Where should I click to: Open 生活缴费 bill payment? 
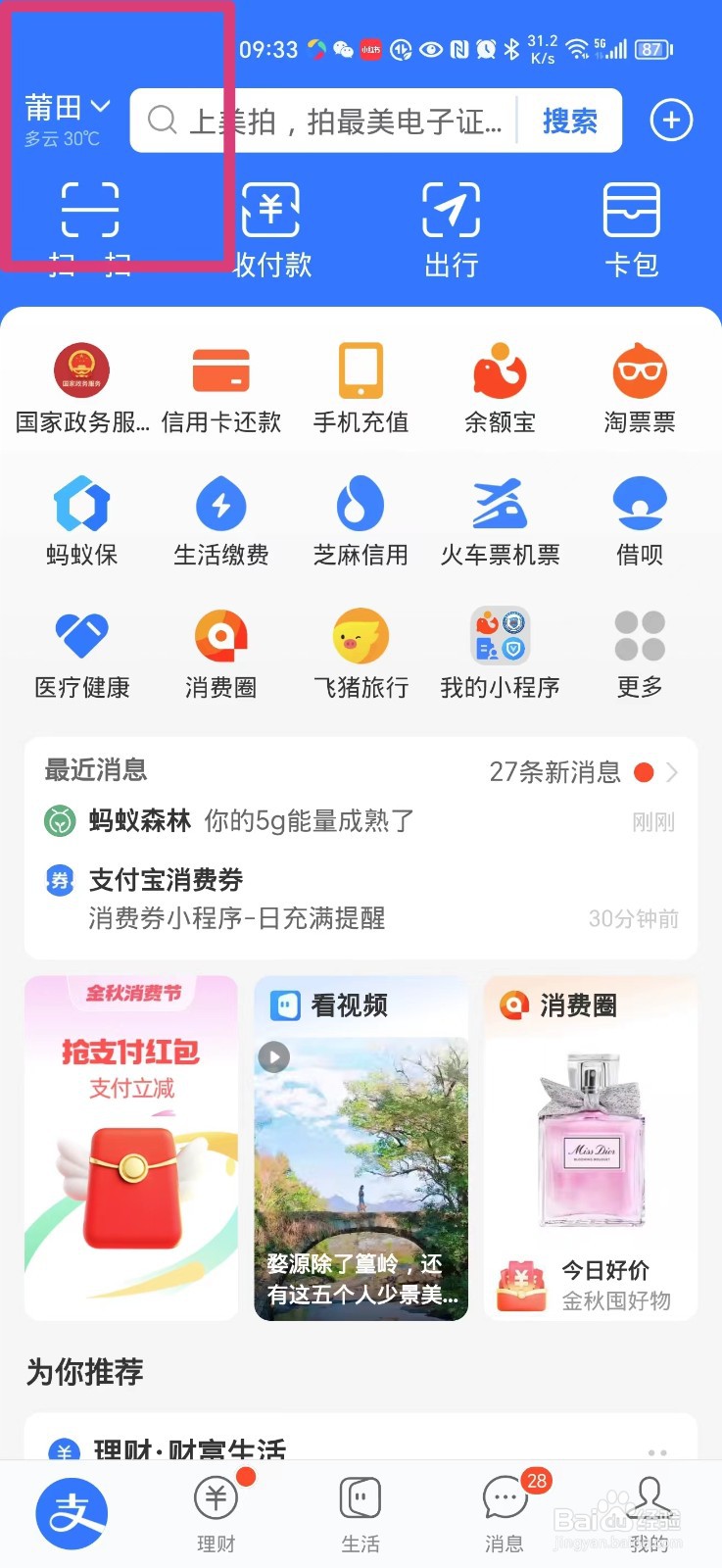[221, 521]
